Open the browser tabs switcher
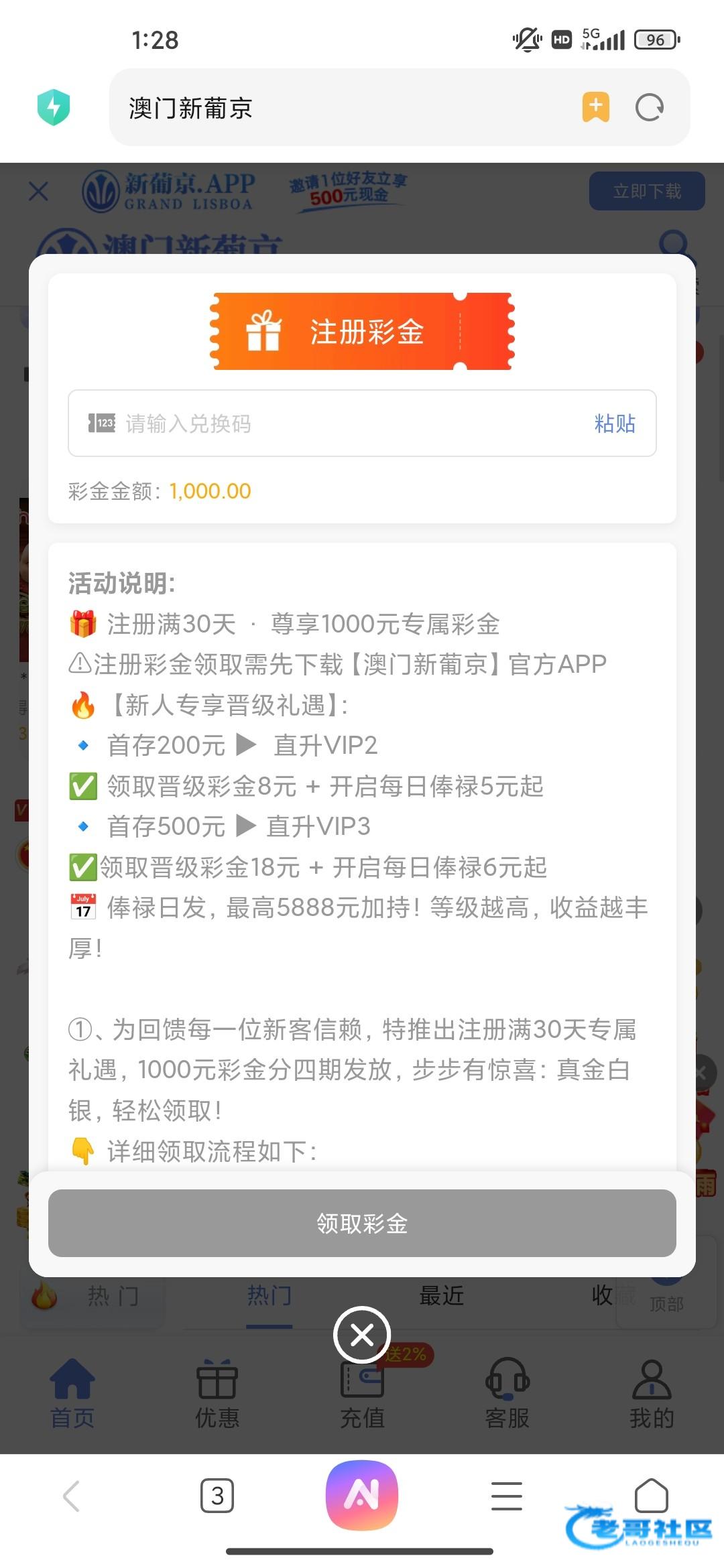Viewport: 724px width, 1568px height. click(x=217, y=1496)
